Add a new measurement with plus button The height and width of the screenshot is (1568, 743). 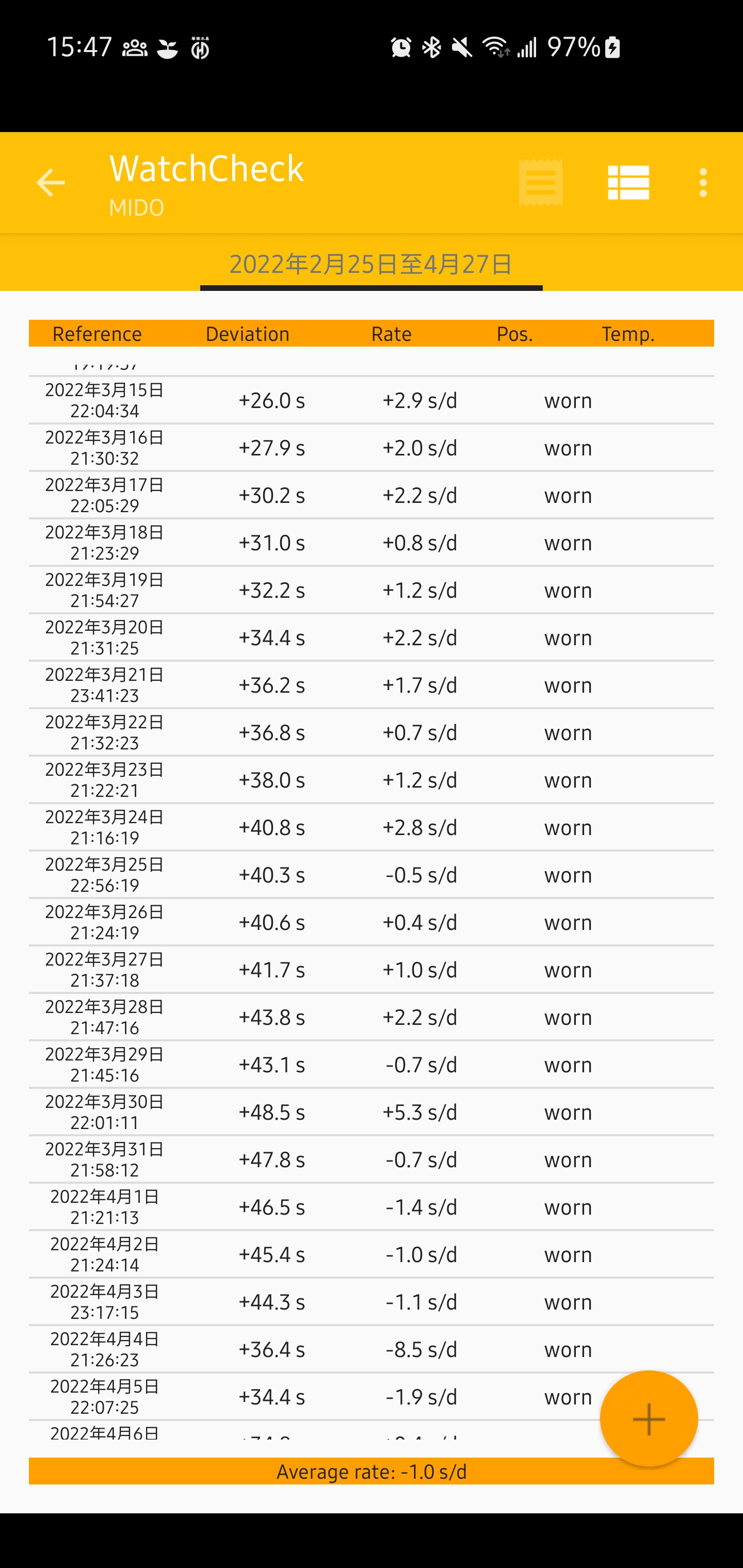(x=649, y=1419)
